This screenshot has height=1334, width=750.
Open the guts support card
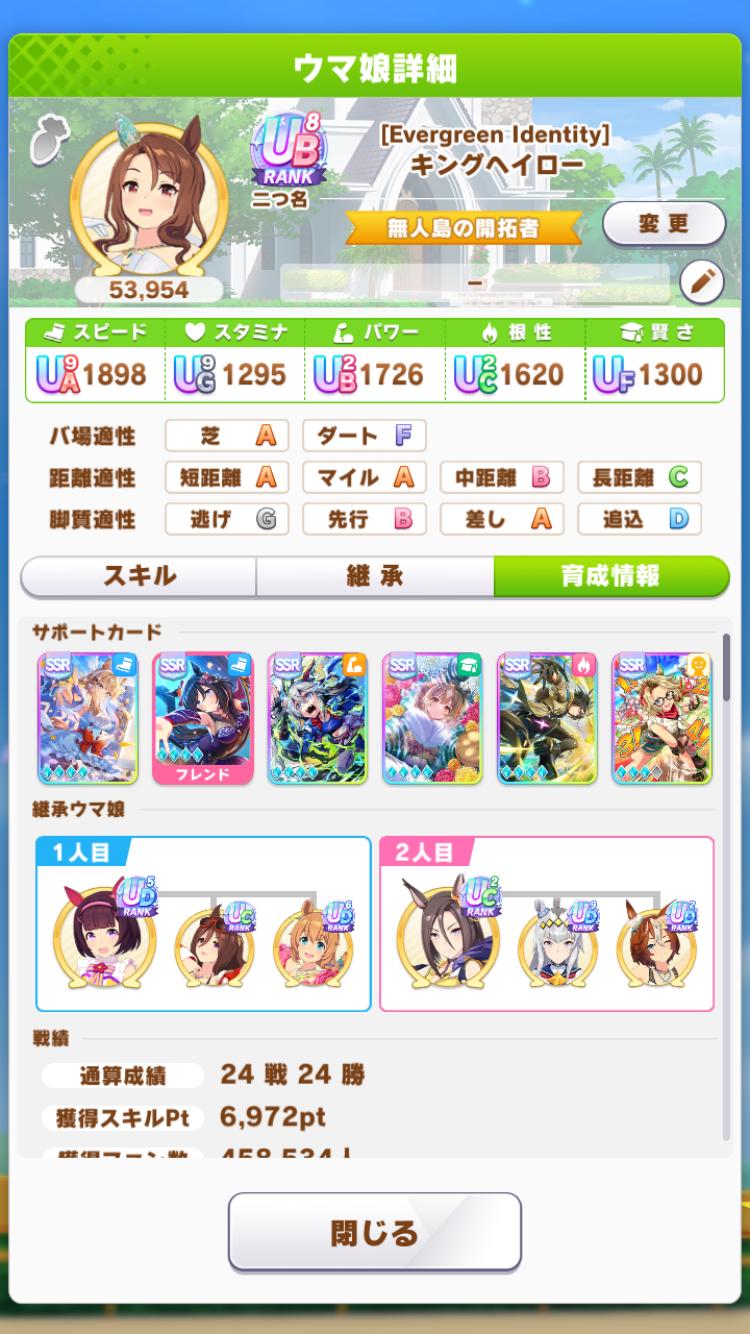547,719
